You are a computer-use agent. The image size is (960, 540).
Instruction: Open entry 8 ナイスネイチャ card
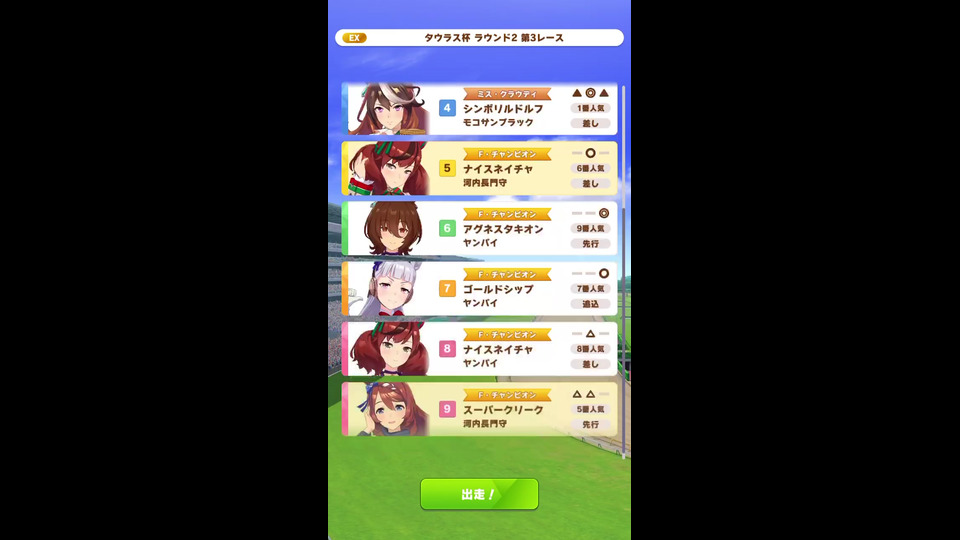pos(480,349)
